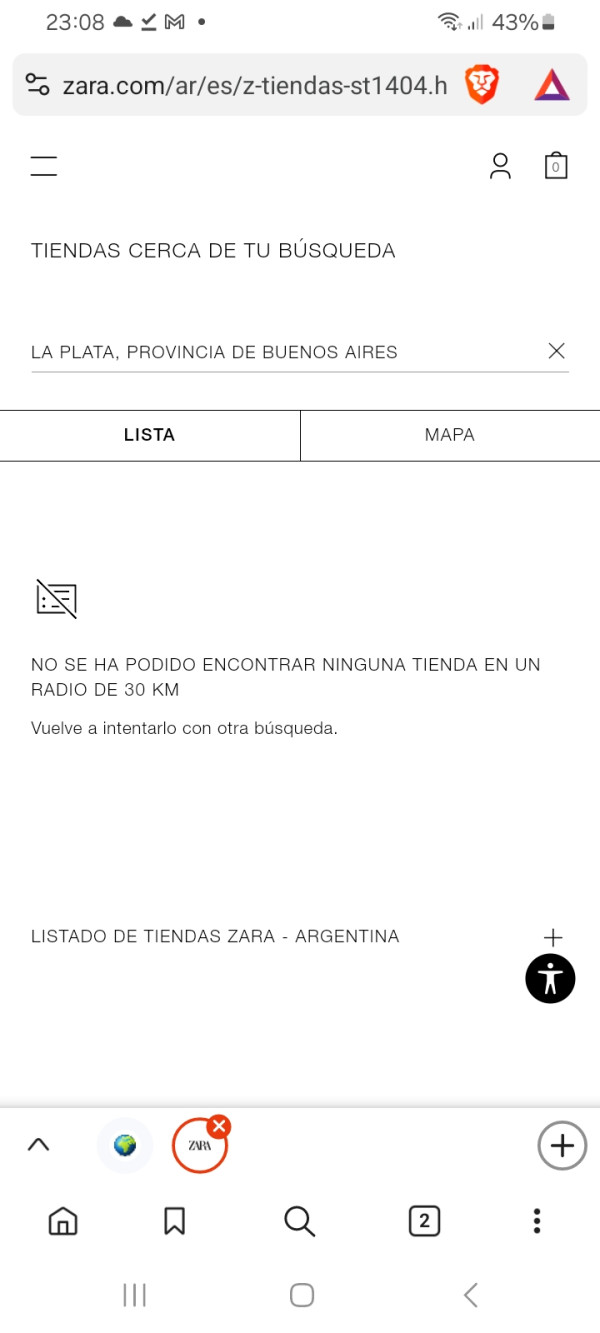The height and width of the screenshot is (1333, 600).
Task: Open the tab switcher showing 2
Action: tap(424, 1221)
